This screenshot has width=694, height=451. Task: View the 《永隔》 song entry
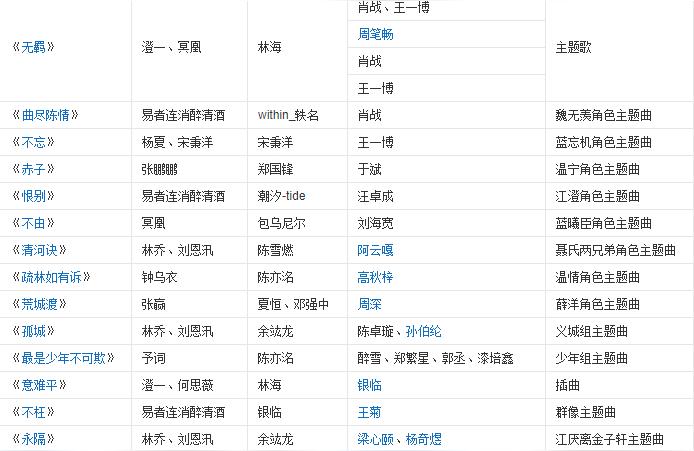34,439
